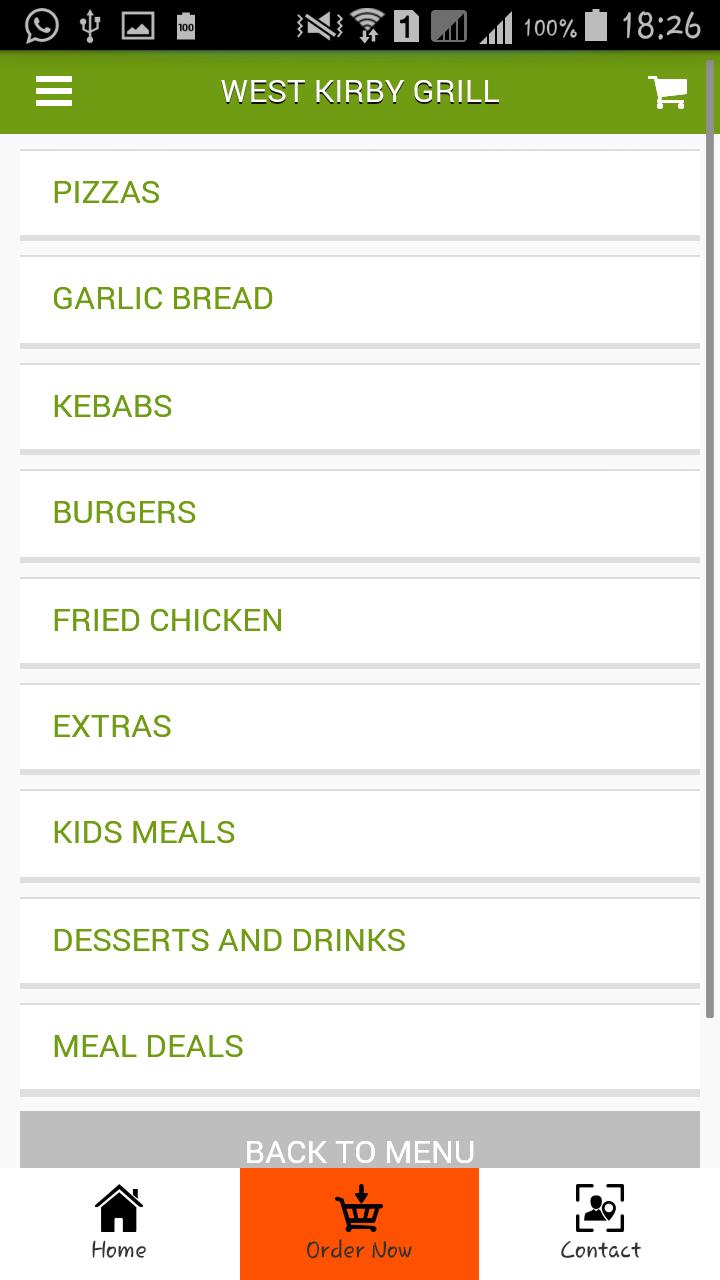Screen dimensions: 720x1280
Task: Tap the BACK TO MENU button
Action: (x=360, y=1151)
